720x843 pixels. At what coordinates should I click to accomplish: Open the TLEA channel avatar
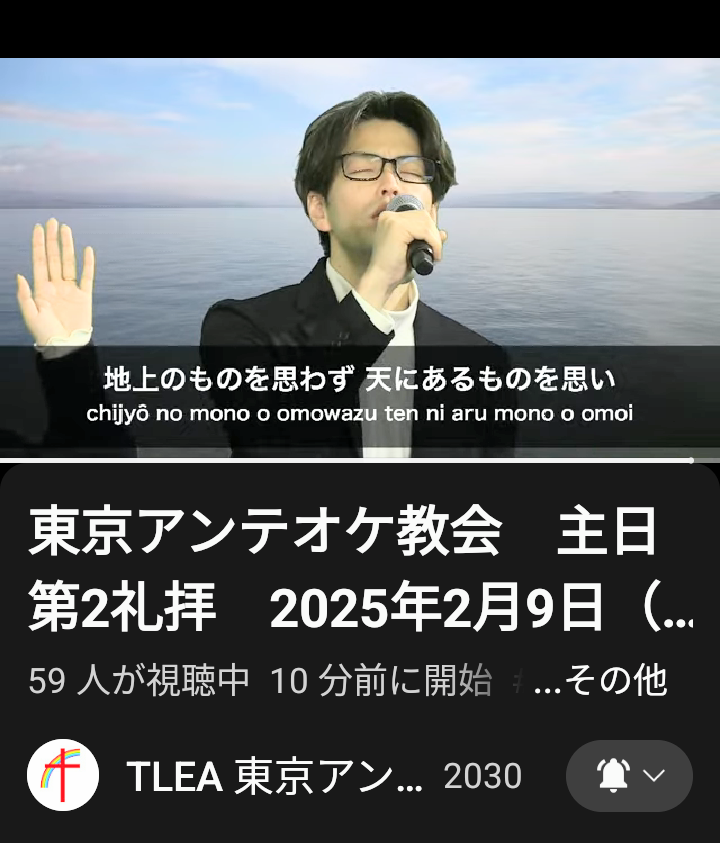point(62,775)
